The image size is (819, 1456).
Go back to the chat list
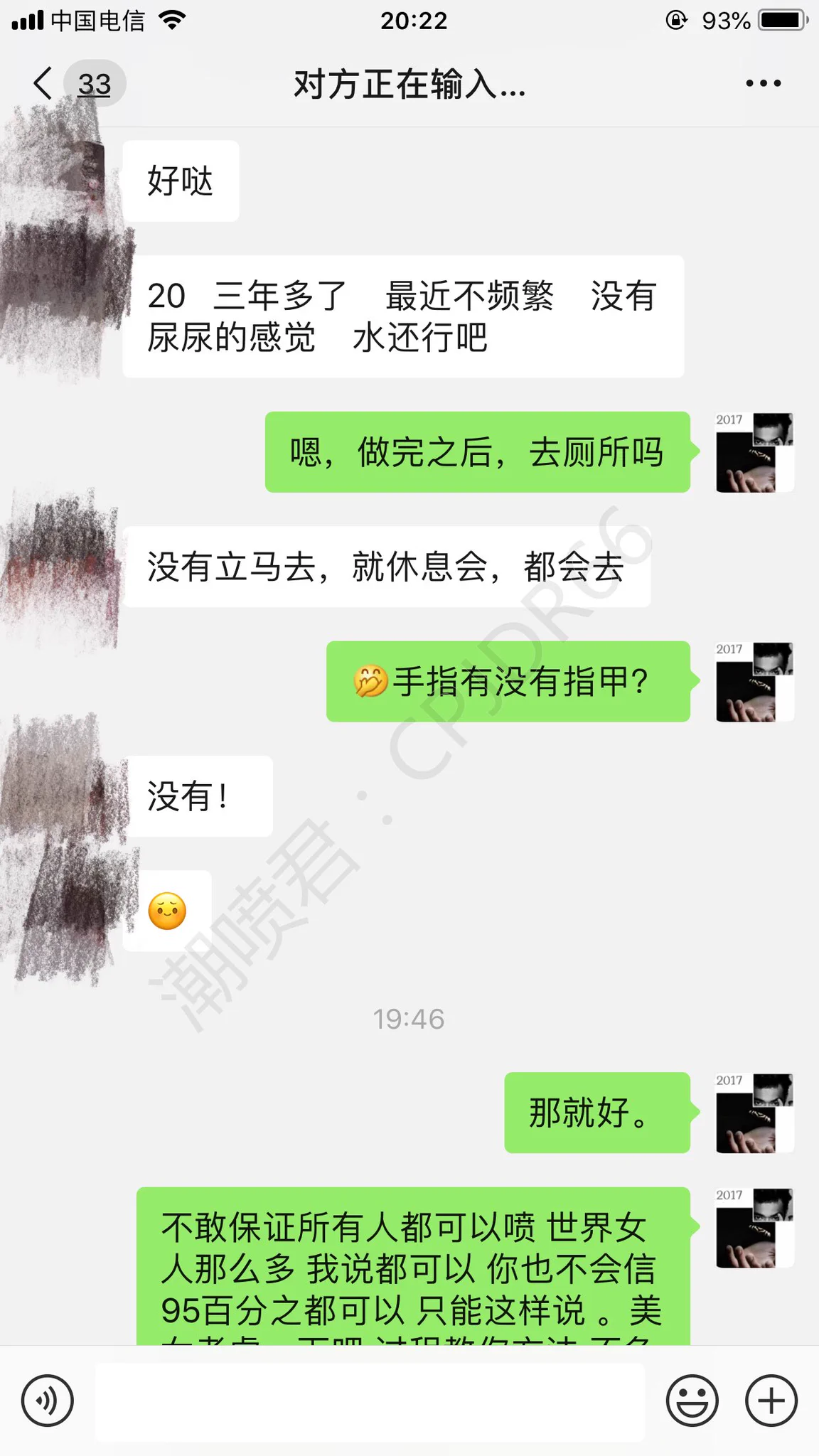click(44, 84)
